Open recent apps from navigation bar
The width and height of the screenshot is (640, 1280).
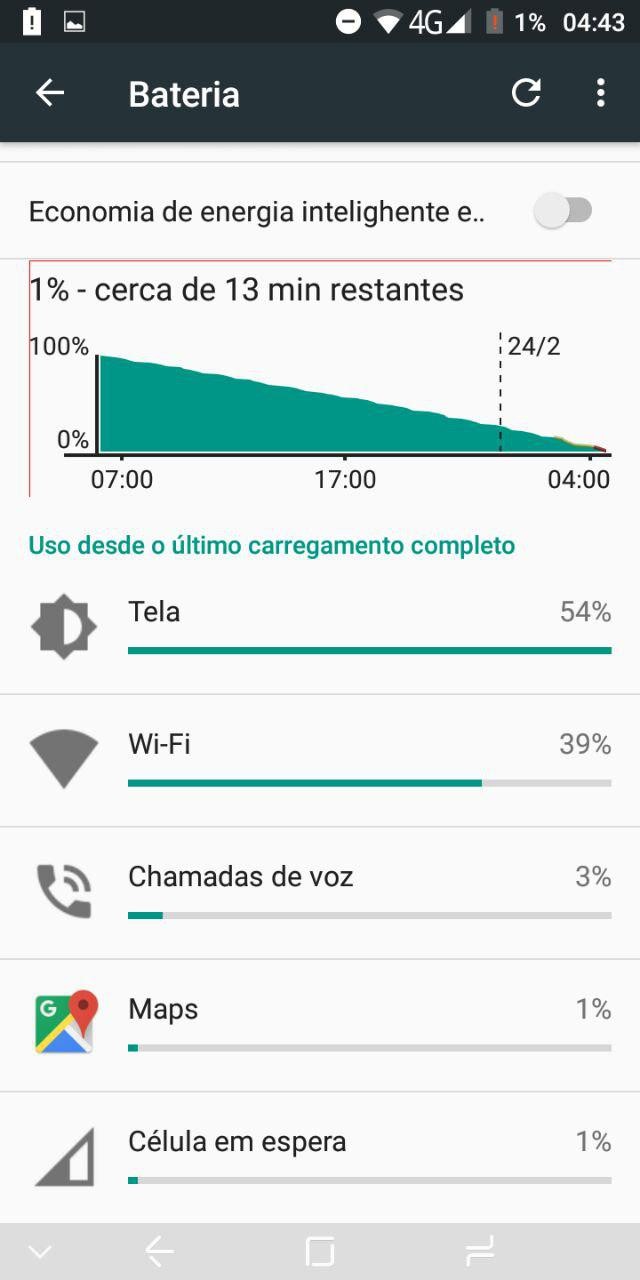480,1251
